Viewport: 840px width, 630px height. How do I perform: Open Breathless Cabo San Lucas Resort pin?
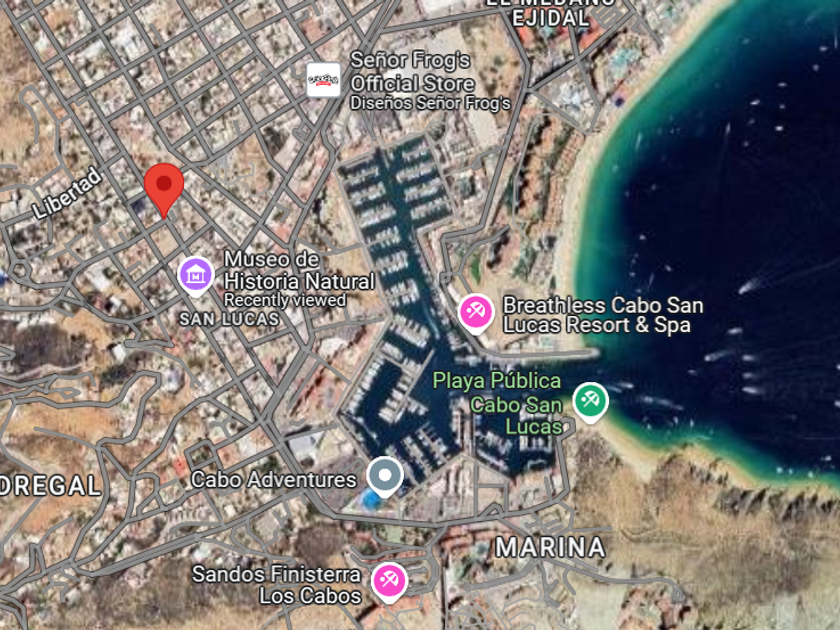click(x=476, y=313)
